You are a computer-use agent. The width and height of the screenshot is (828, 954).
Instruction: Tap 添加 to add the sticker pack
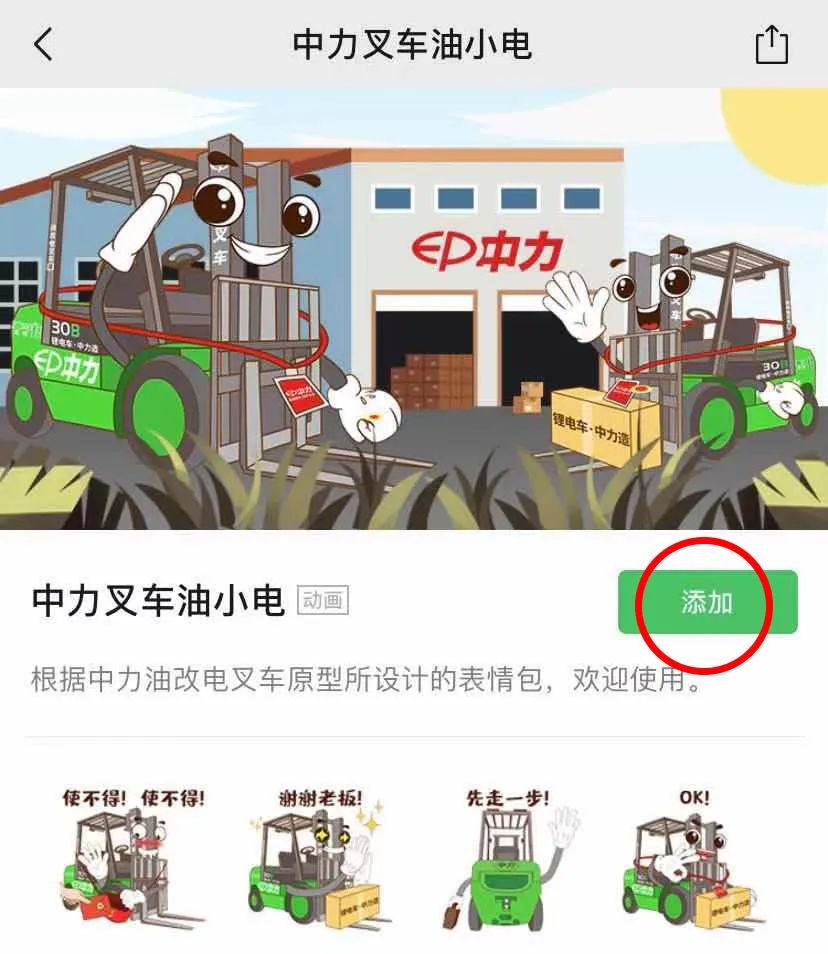(707, 602)
